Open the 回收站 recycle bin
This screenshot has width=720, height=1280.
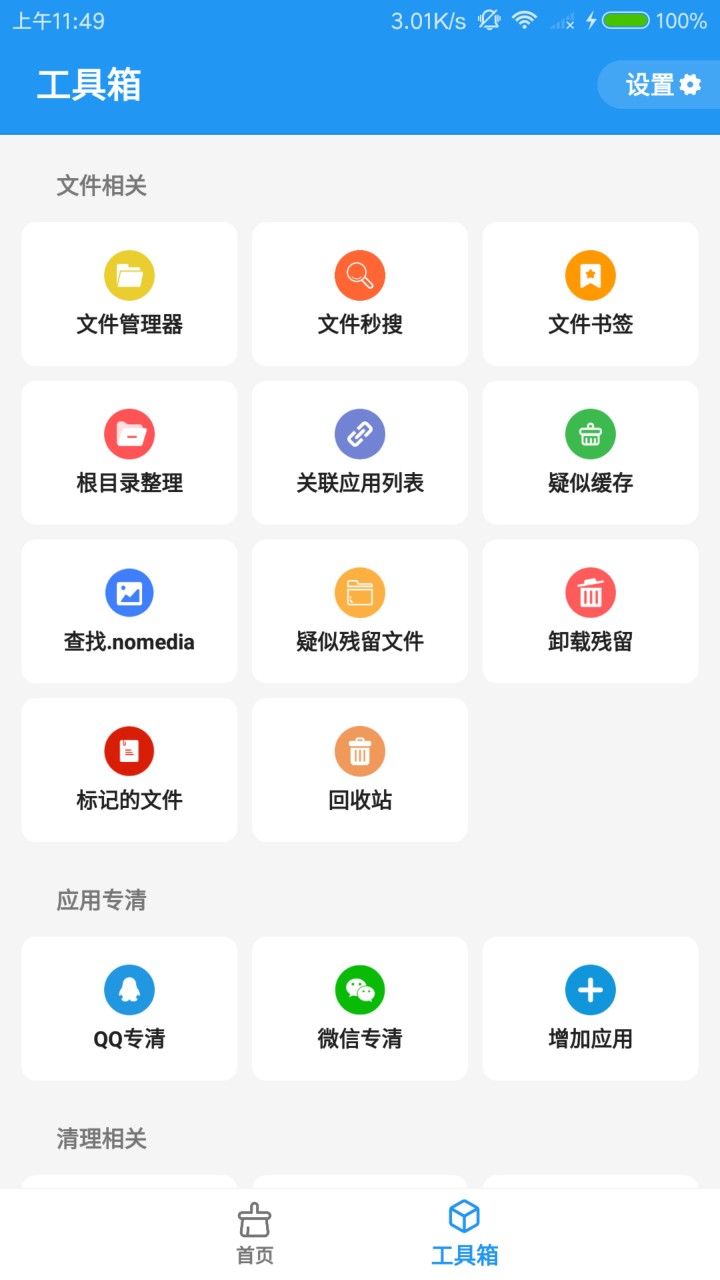pos(359,769)
